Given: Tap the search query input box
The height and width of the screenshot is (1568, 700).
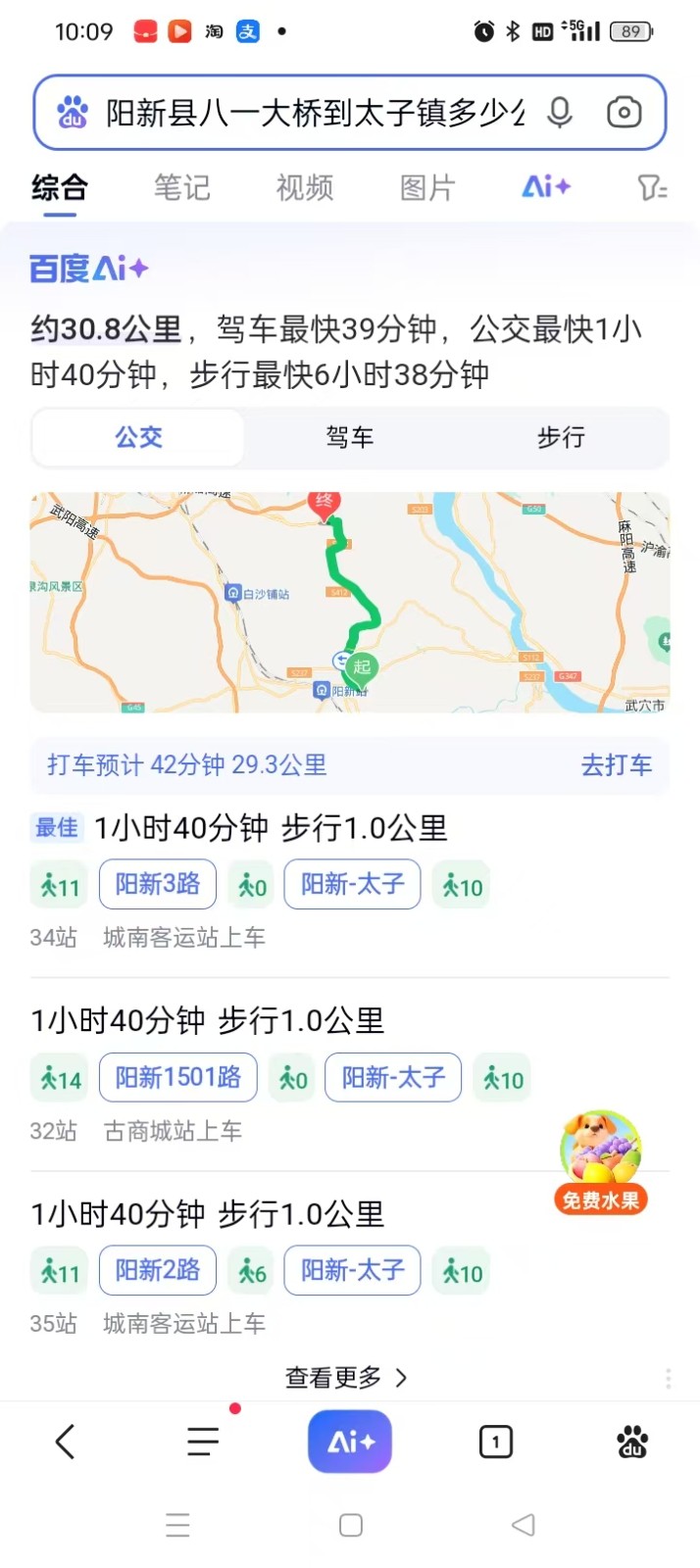Looking at the screenshot, I should (x=314, y=114).
